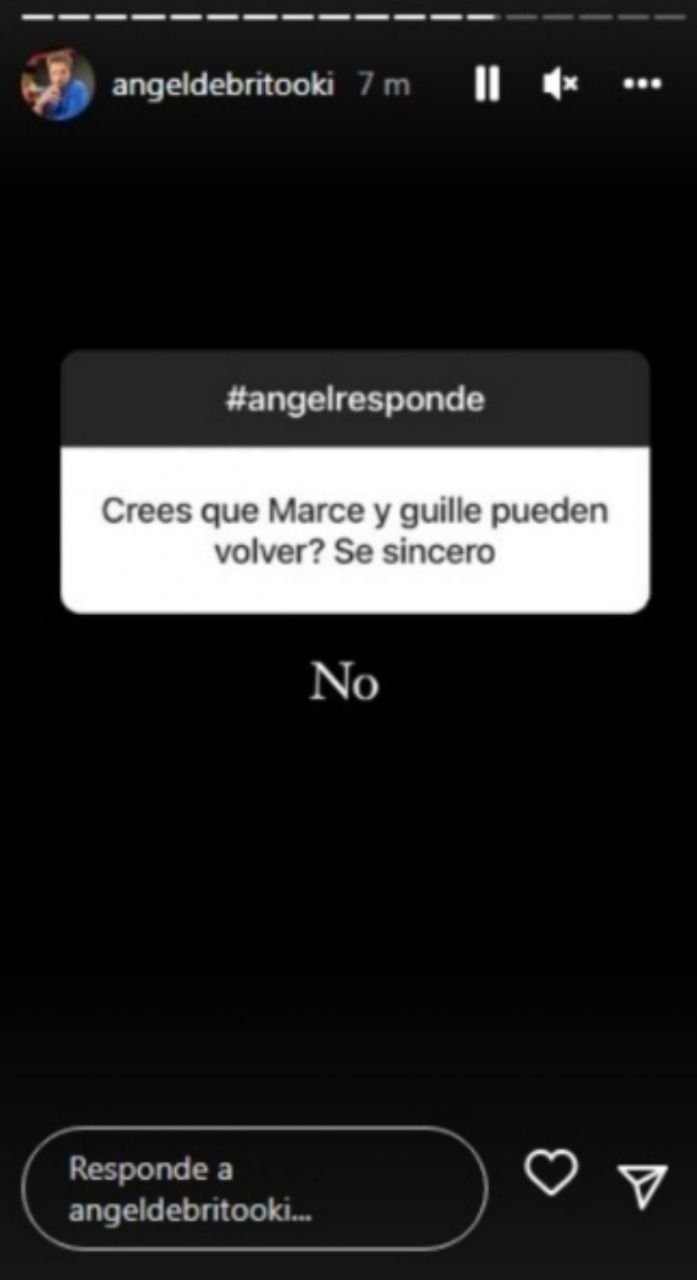The image size is (697, 1280).
Task: Unmute the story sound
Action: tap(560, 85)
